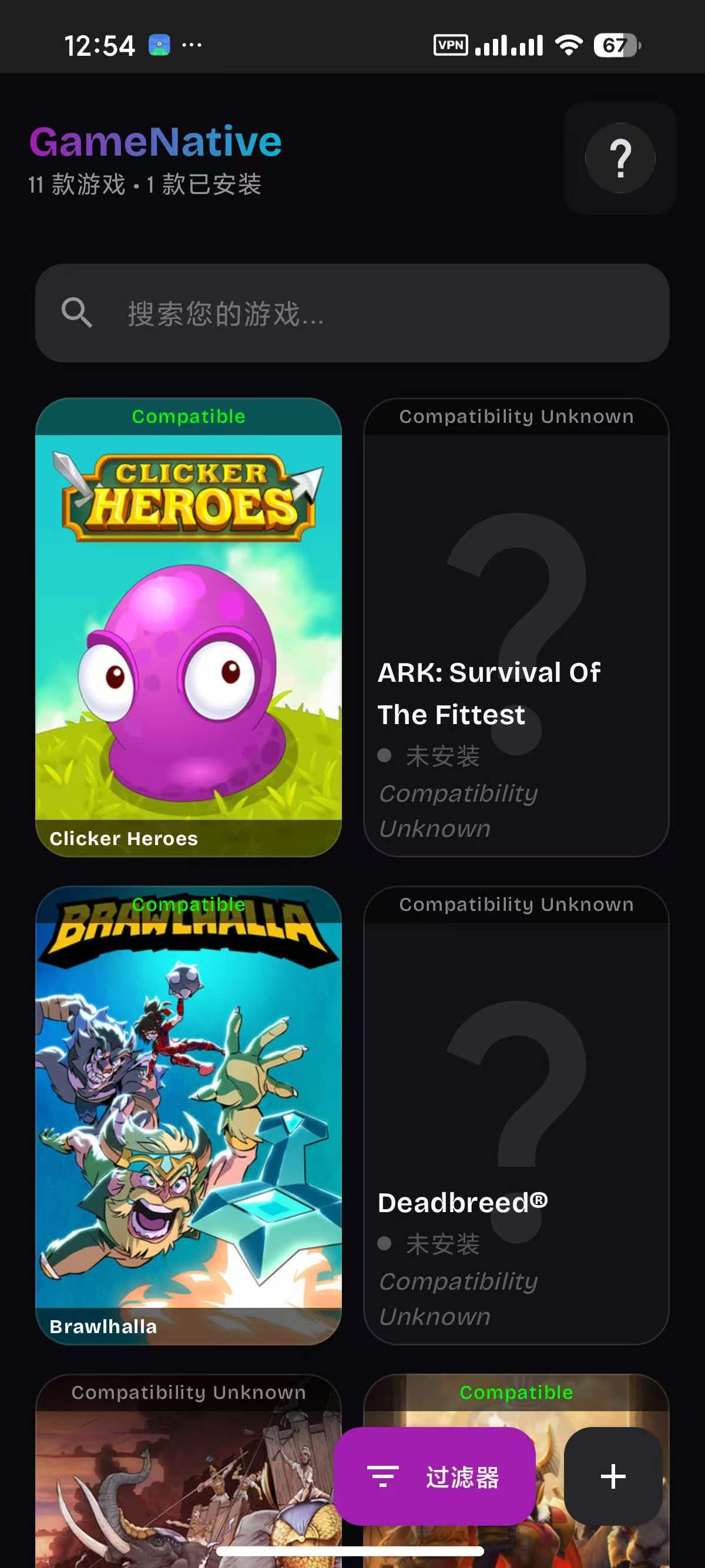Open the help question mark icon

620,158
